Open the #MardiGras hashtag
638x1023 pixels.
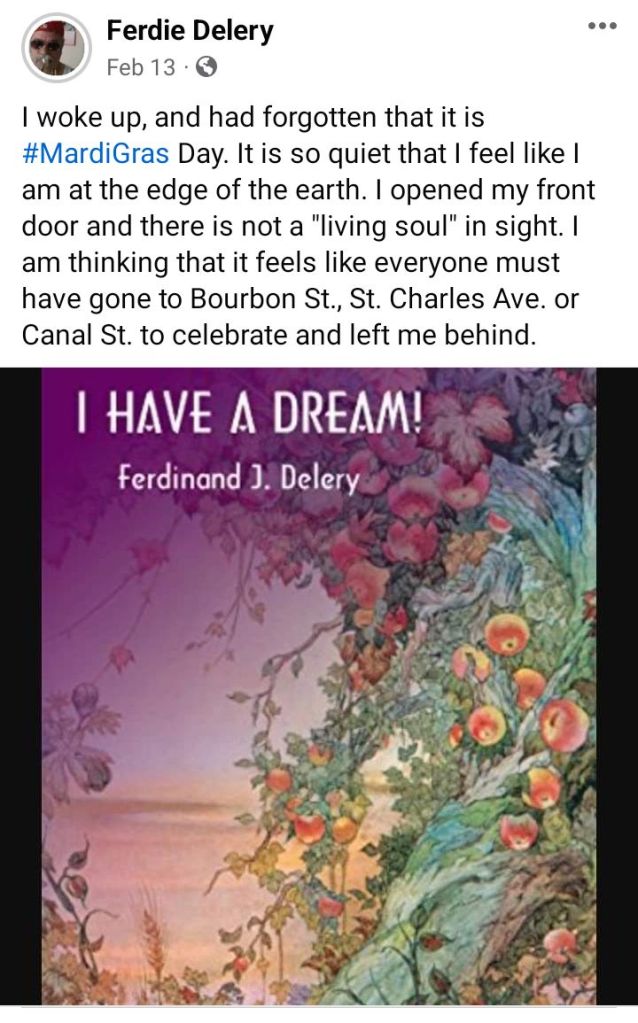96,155
